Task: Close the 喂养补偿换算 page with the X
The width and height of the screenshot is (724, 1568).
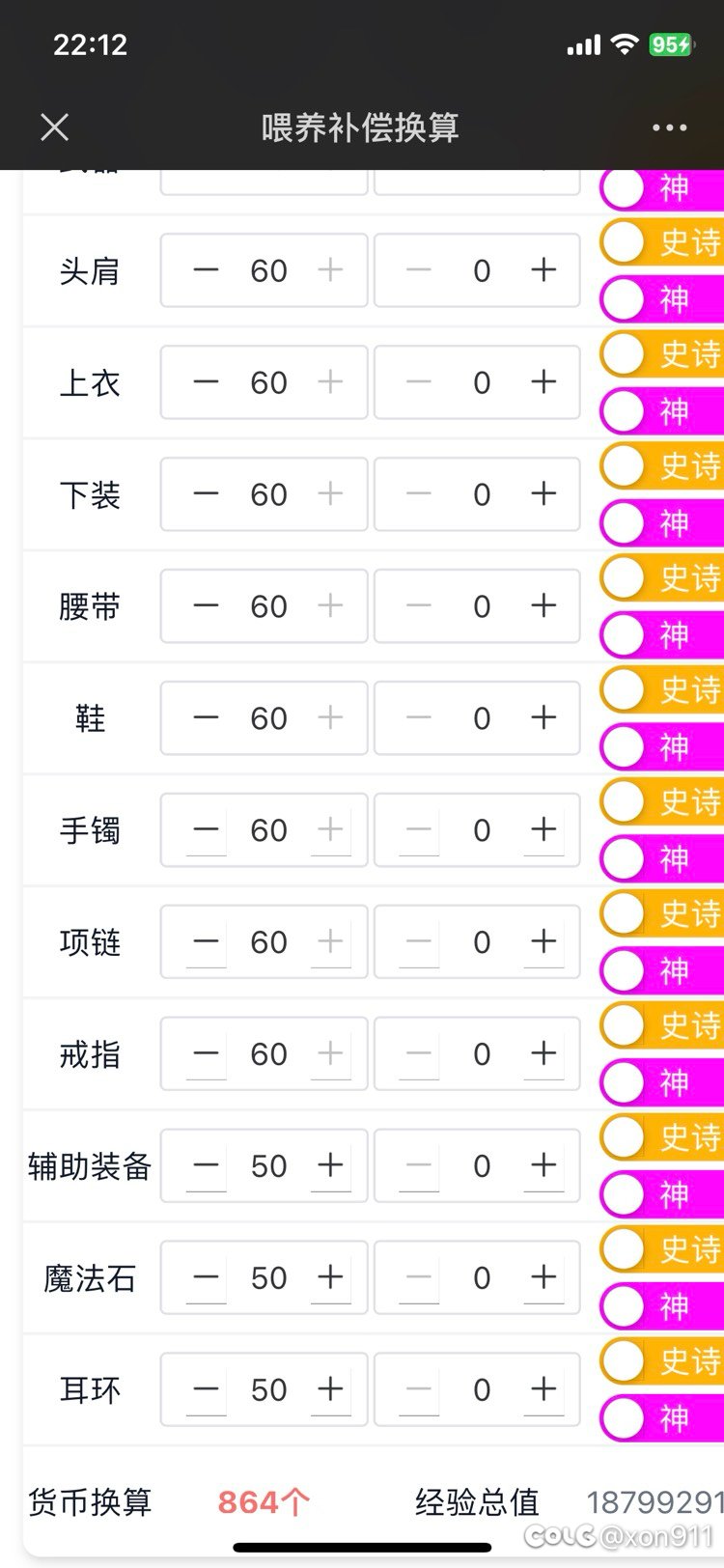Action: pyautogui.click(x=54, y=126)
